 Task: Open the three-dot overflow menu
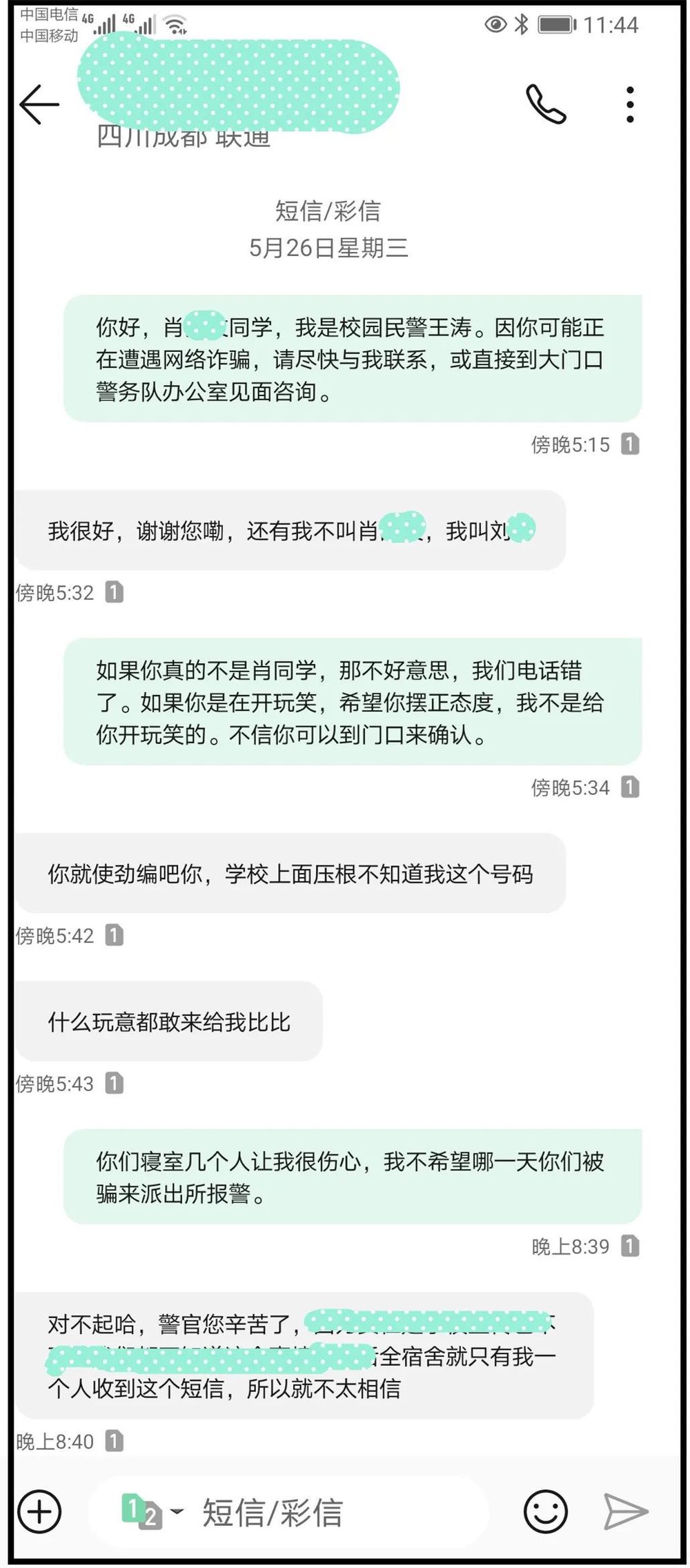[629, 105]
